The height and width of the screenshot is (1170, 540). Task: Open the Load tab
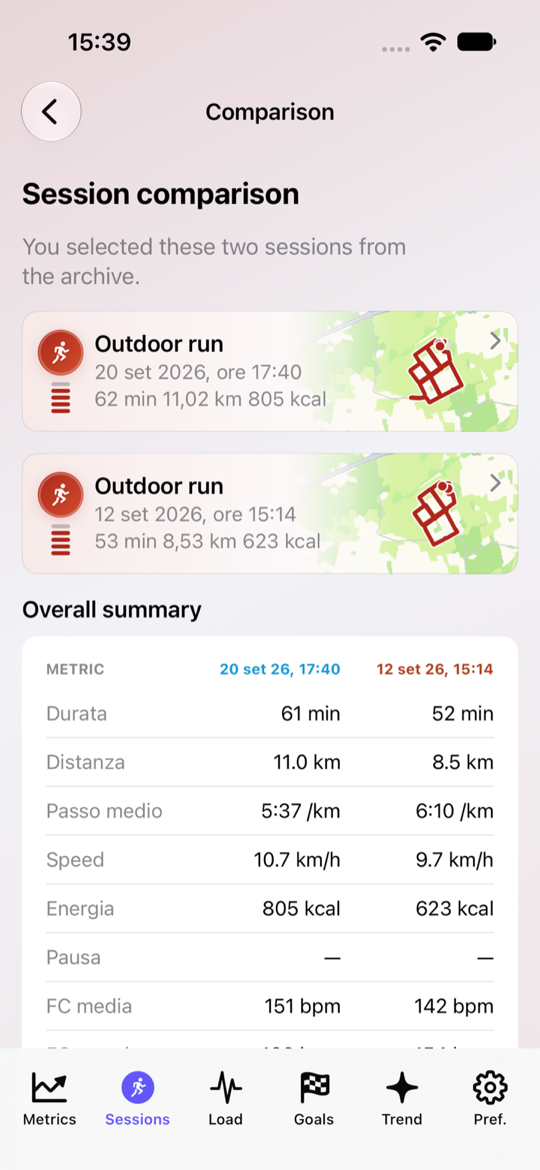(225, 1098)
